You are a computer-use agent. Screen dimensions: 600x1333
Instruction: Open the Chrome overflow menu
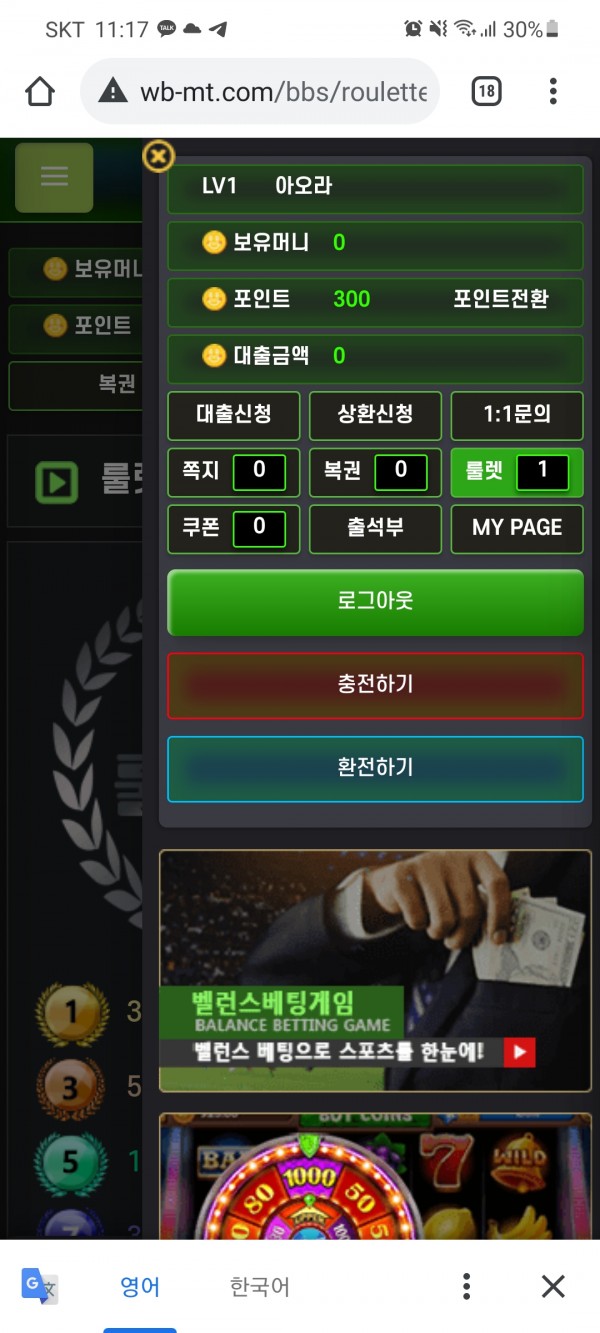[x=553, y=92]
